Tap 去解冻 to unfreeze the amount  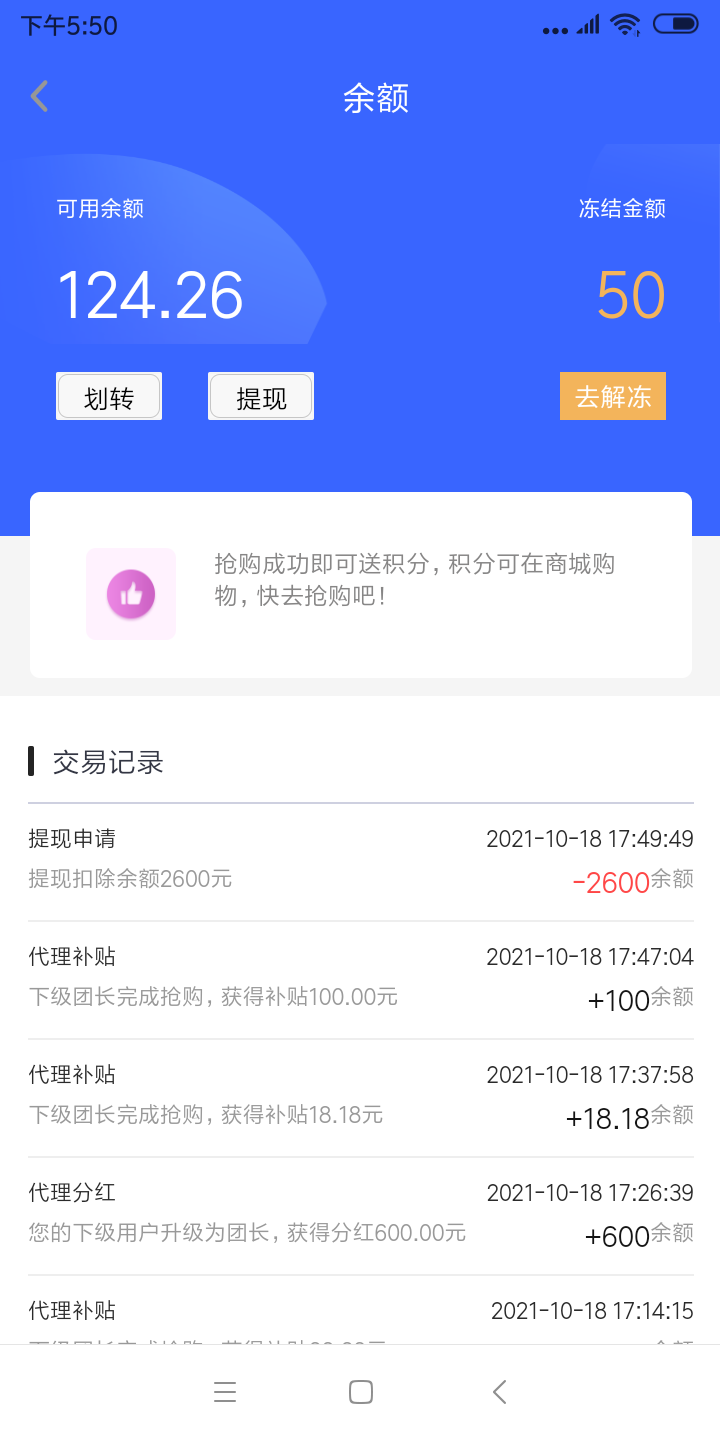(x=613, y=397)
